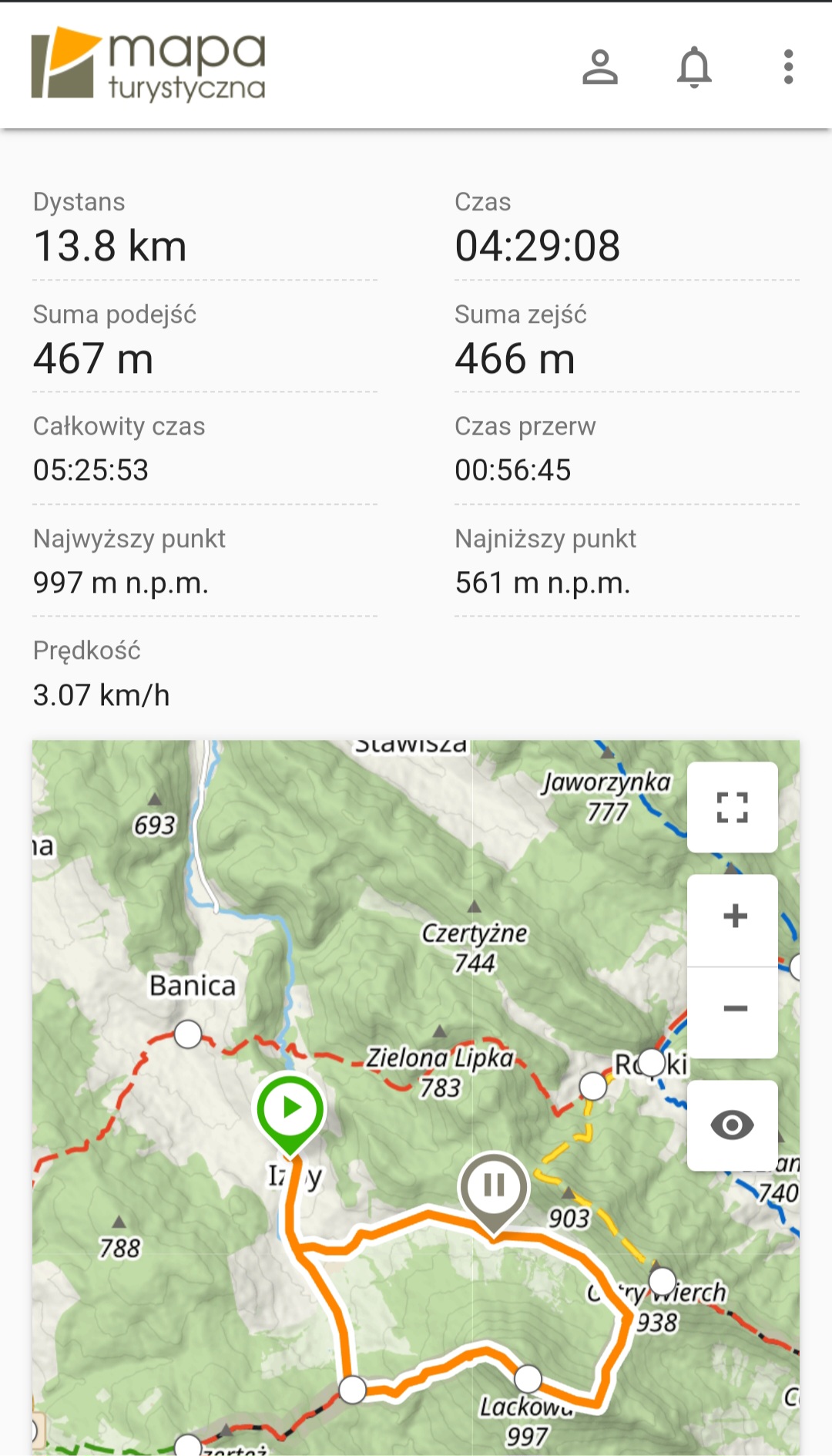The width and height of the screenshot is (832, 1456).
Task: Zoom out on the map
Action: click(x=735, y=1009)
